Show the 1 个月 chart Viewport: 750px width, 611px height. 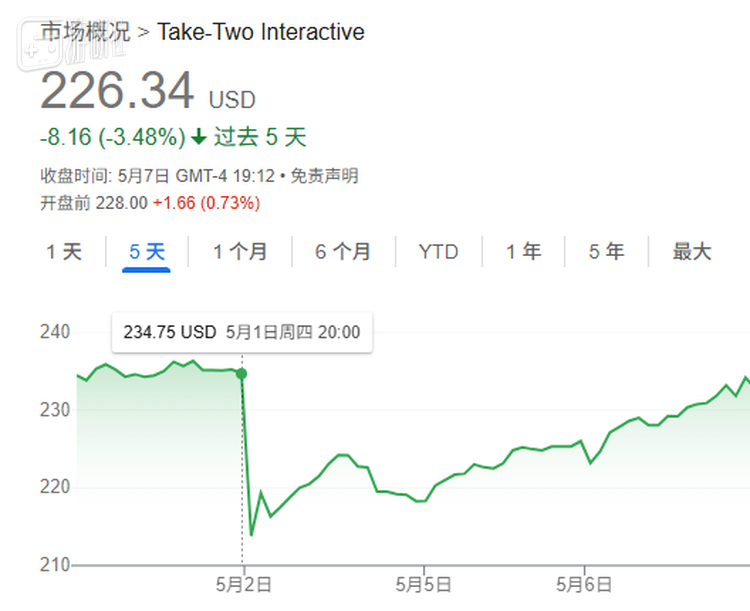point(240,252)
